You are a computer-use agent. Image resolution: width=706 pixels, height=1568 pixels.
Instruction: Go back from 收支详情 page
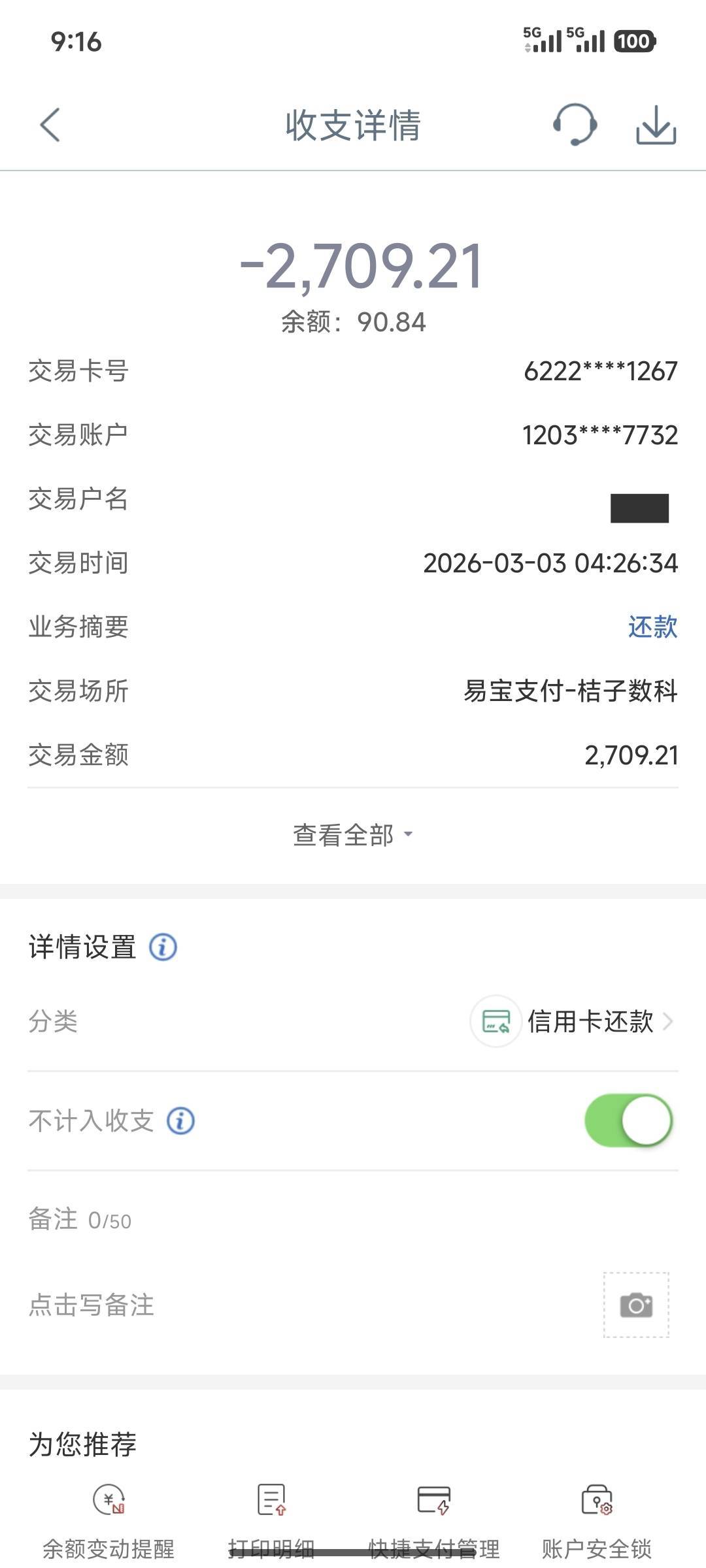pyautogui.click(x=50, y=125)
